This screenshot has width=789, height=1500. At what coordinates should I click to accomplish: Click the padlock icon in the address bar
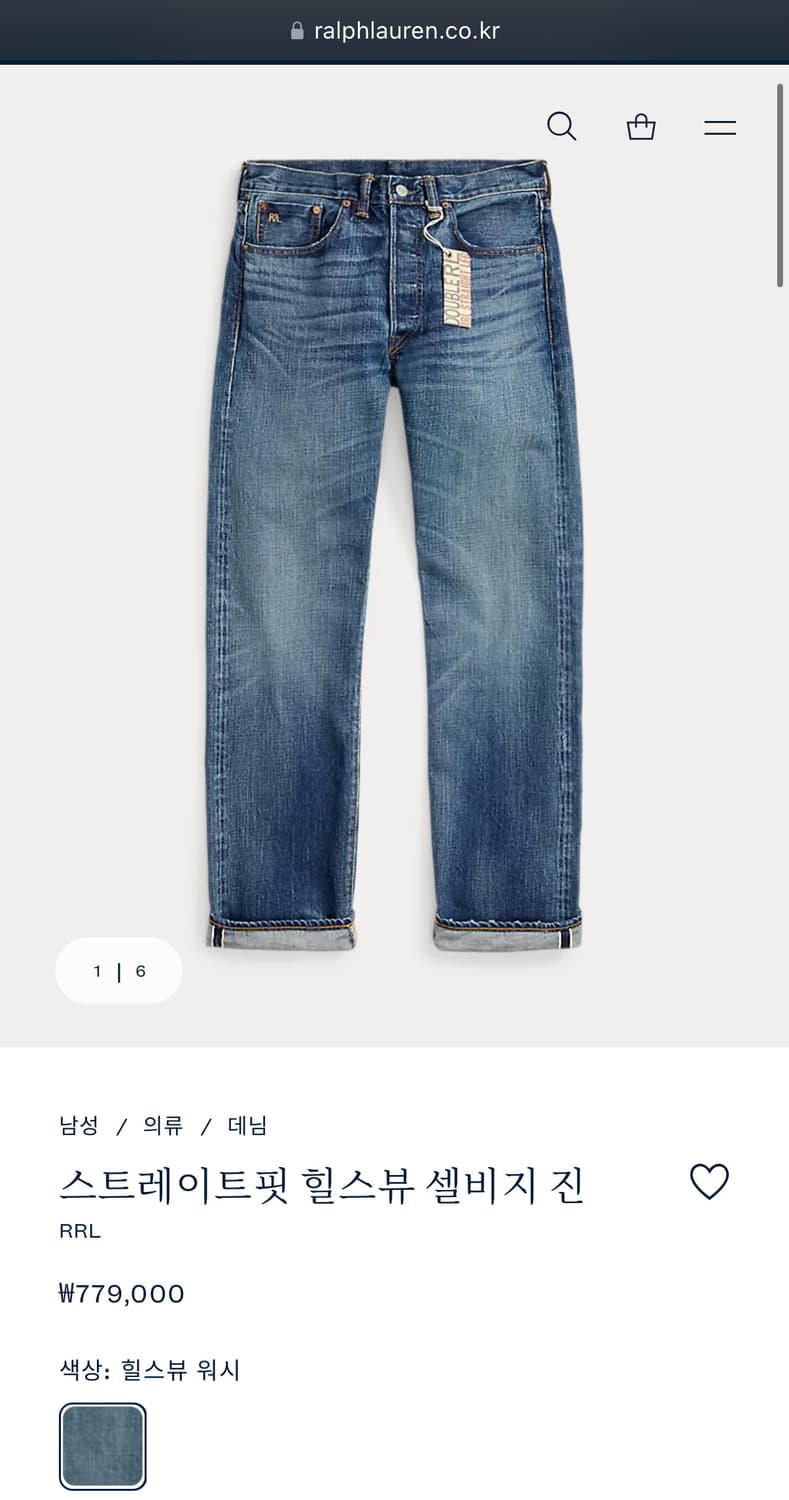pos(295,30)
